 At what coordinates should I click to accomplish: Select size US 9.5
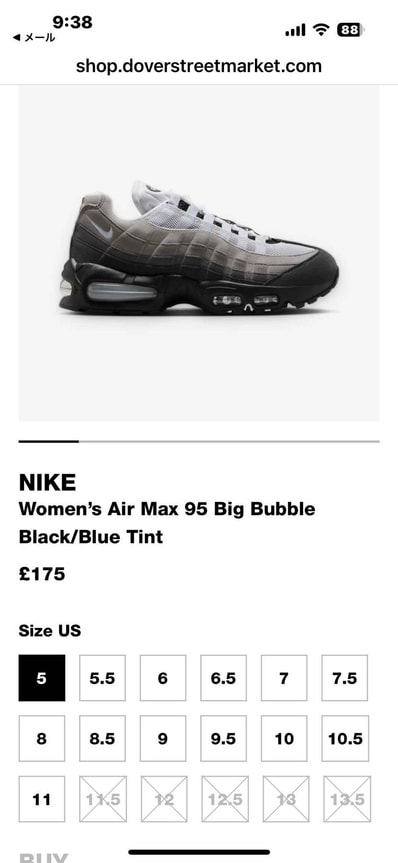click(x=223, y=738)
